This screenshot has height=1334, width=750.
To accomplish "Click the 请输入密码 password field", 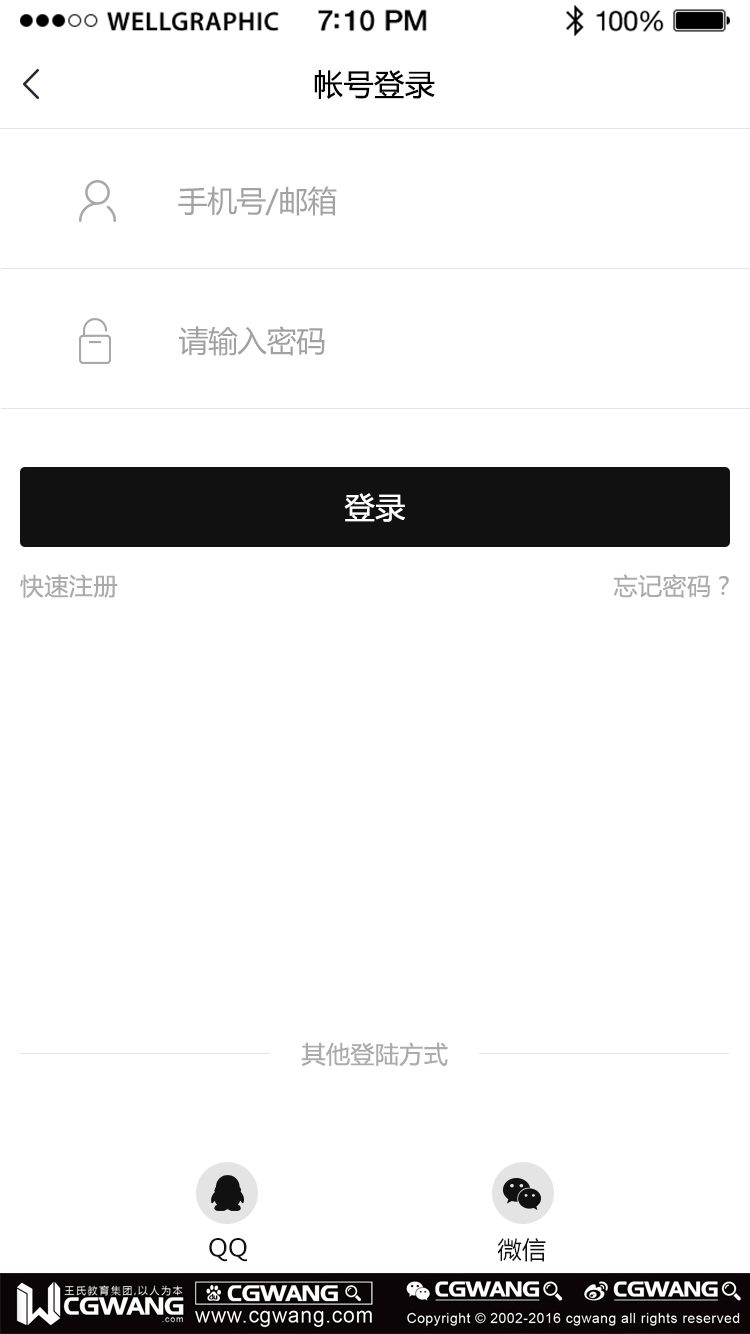I will click(251, 341).
